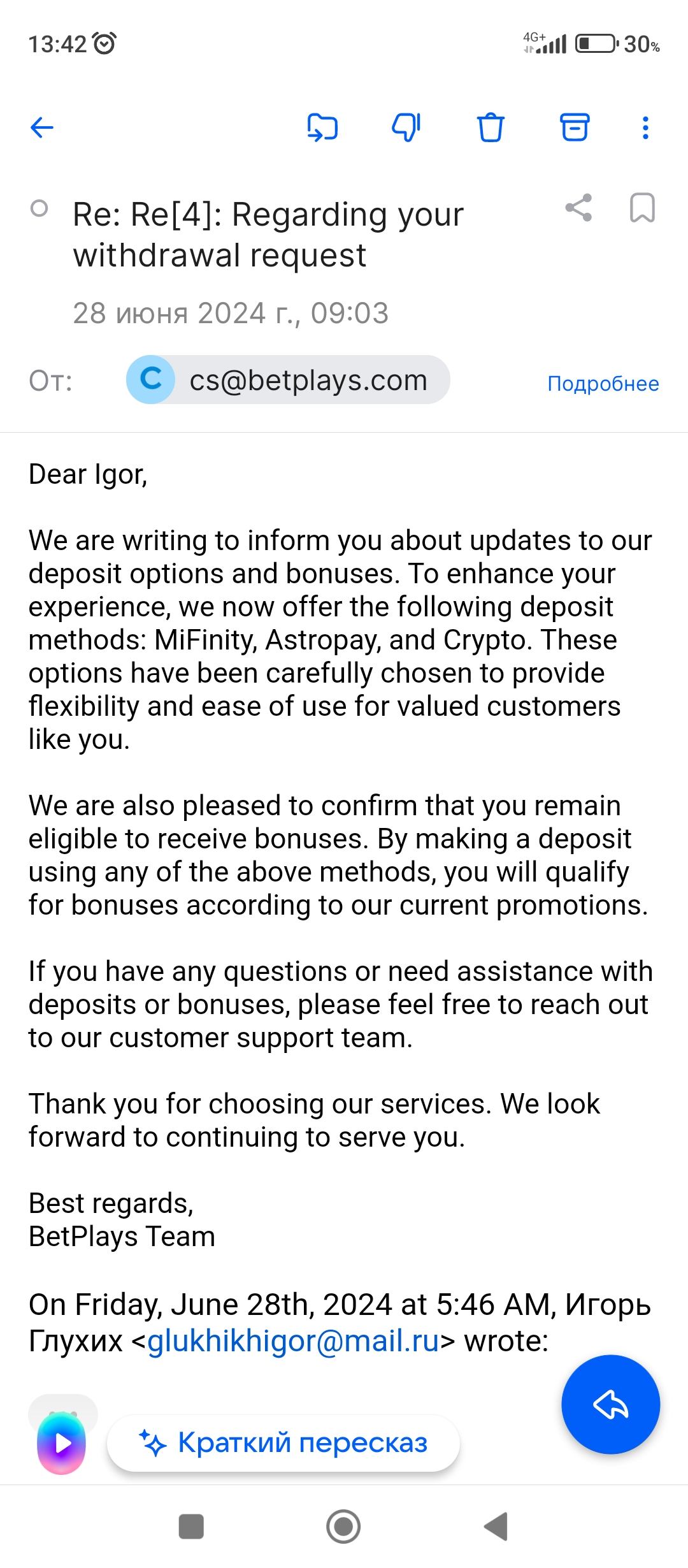688x1568 pixels.
Task: Open glukhikhigor@mail.ru email link
Action: [293, 1340]
